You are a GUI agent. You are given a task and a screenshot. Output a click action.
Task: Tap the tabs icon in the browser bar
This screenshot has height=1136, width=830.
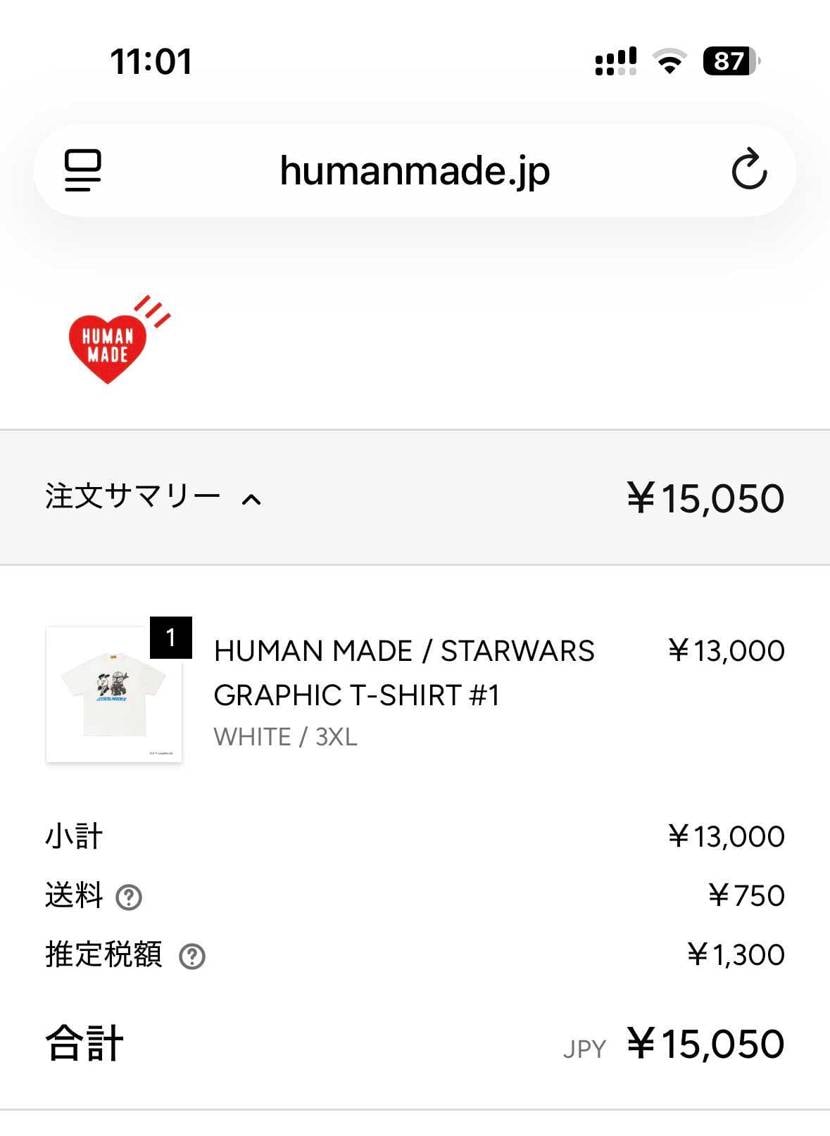point(82,170)
